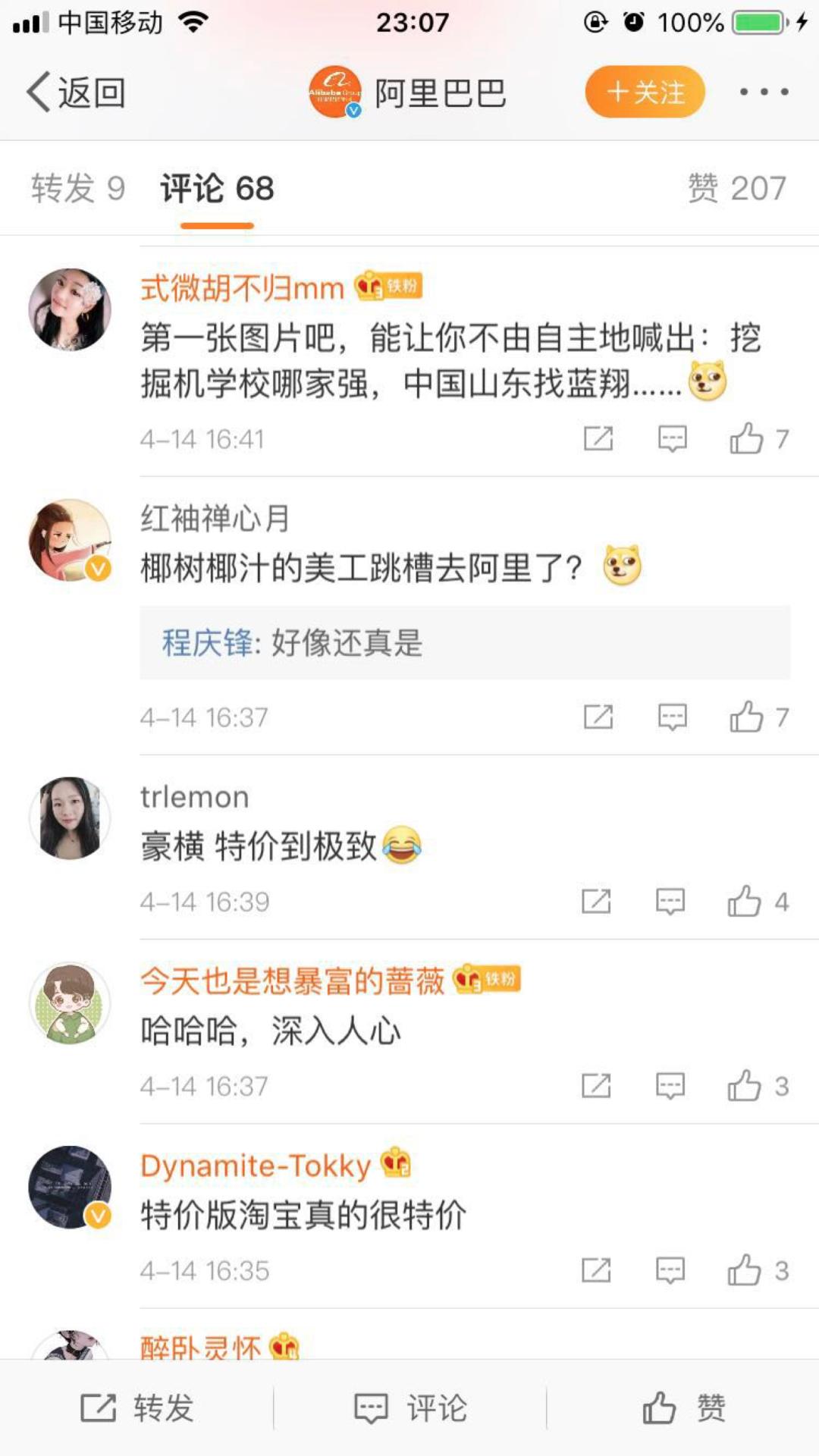Like trlemon's comment

pyautogui.click(x=745, y=901)
